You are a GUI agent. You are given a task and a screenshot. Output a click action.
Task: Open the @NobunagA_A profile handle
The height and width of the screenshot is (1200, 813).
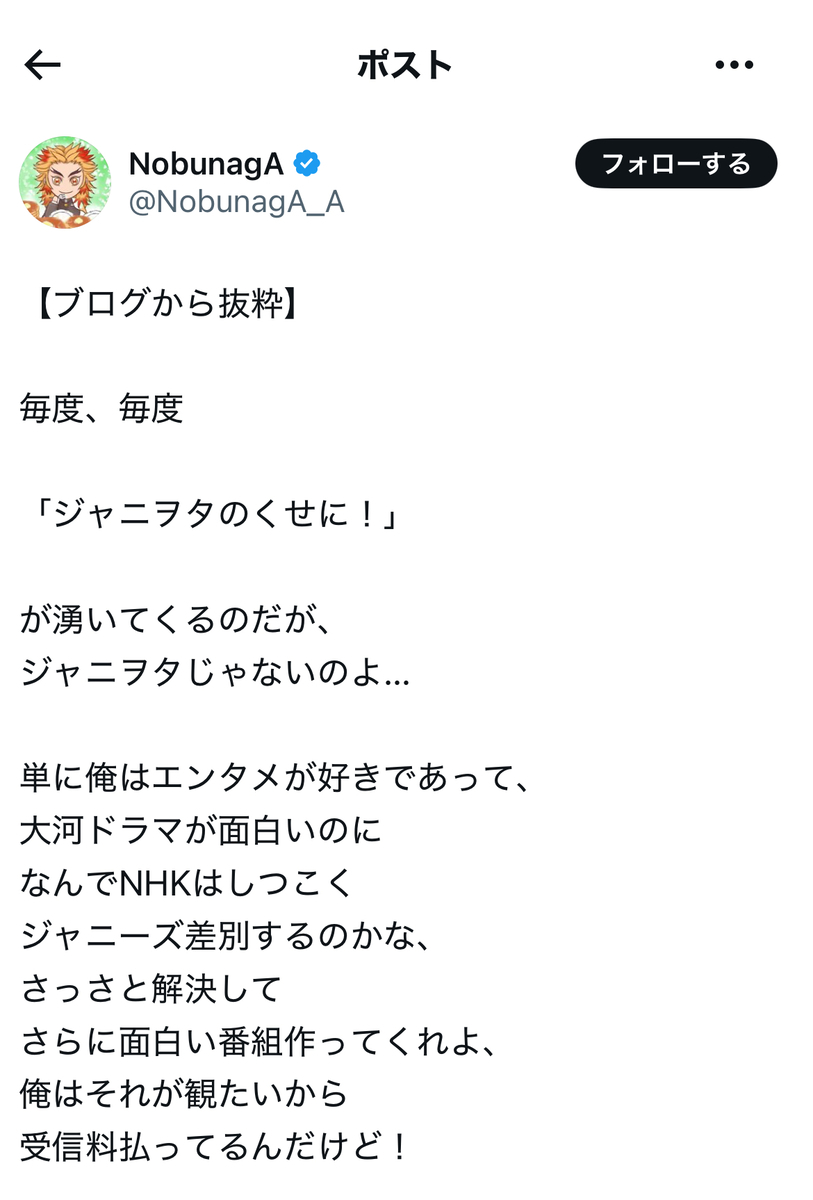(237, 201)
